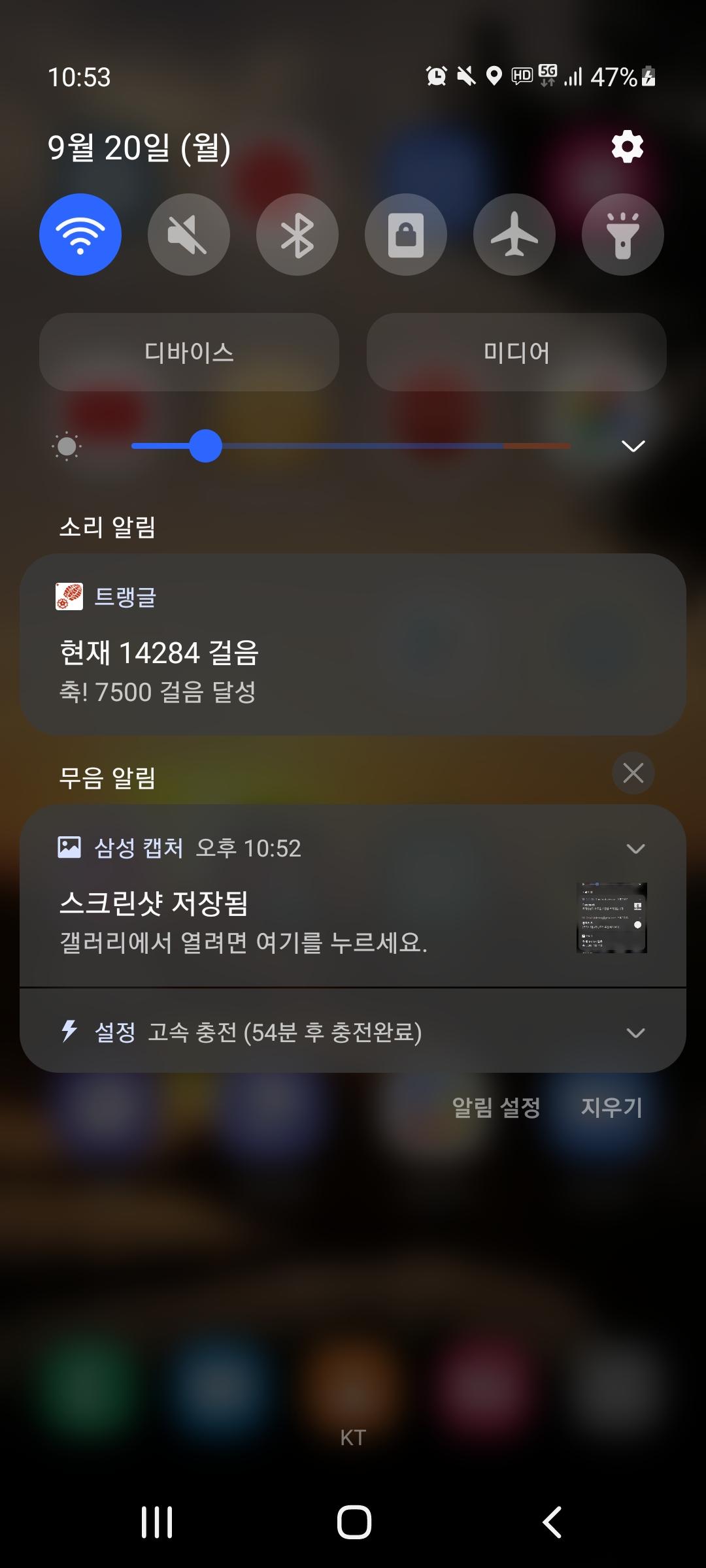Turn off the Wi-Fi quick toggle
The width and height of the screenshot is (706, 1568).
(x=80, y=235)
